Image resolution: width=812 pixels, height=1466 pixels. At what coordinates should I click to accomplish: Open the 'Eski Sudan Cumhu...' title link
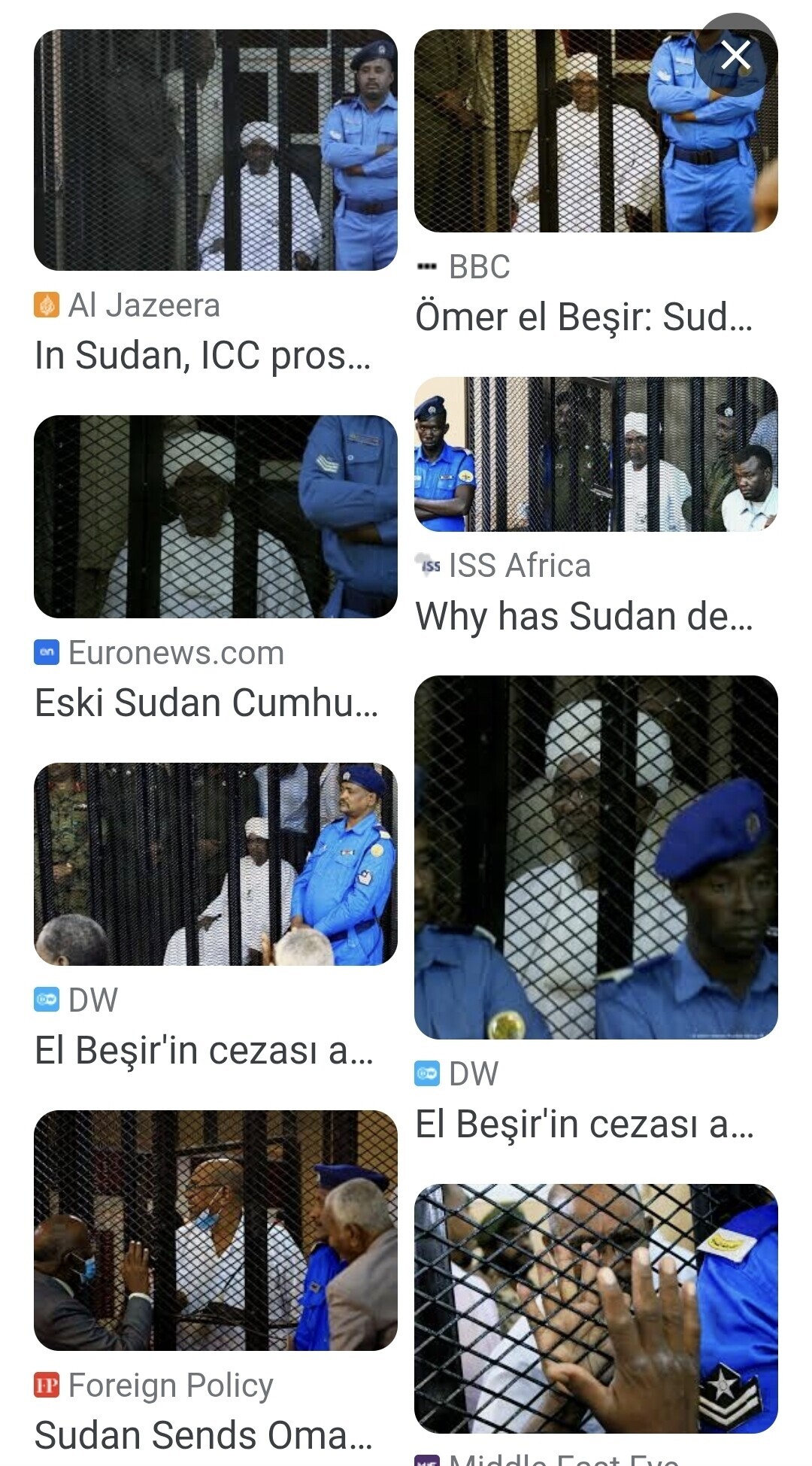[206, 703]
